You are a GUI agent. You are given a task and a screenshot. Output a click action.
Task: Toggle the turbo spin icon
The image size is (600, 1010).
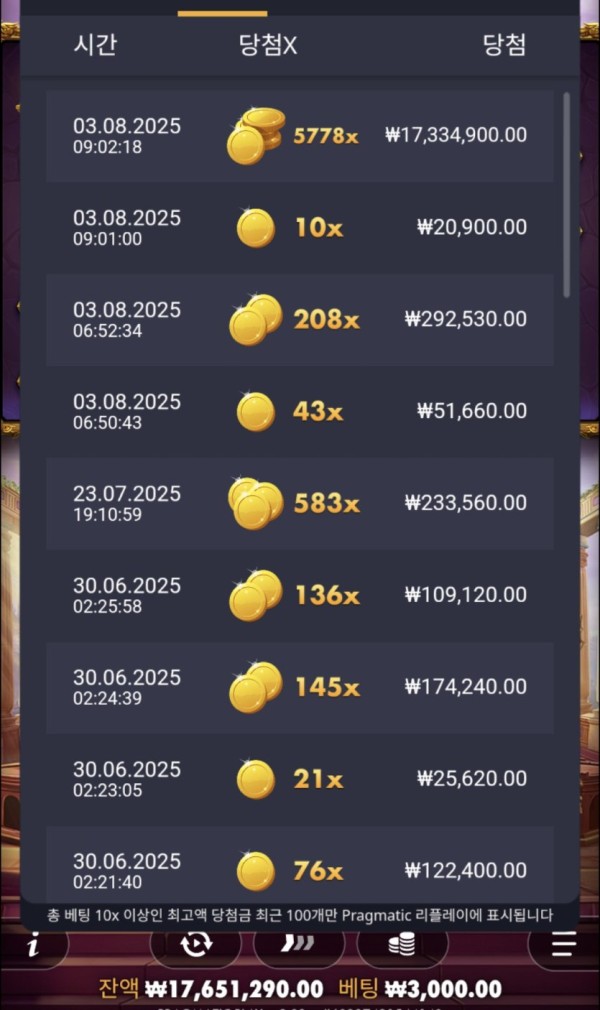(298, 944)
